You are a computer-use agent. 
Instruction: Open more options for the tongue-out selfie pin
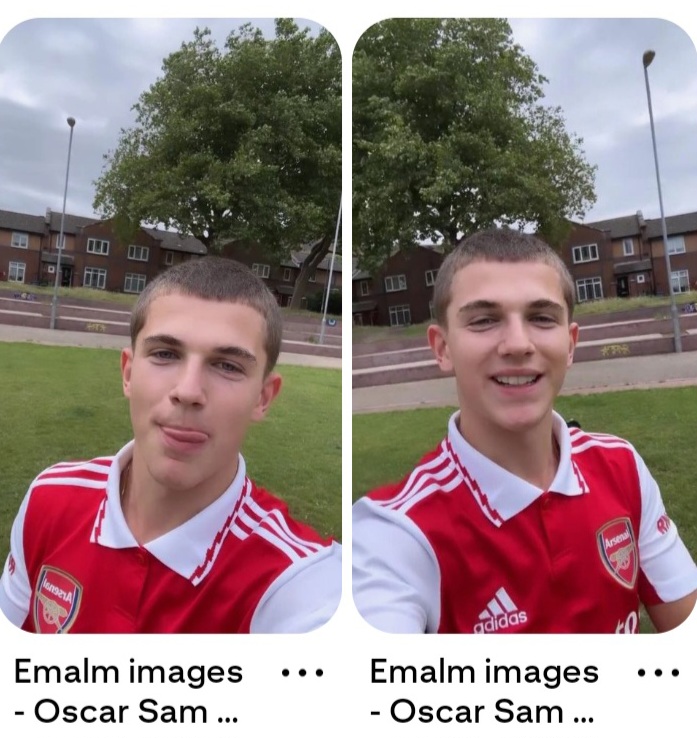click(x=302, y=673)
